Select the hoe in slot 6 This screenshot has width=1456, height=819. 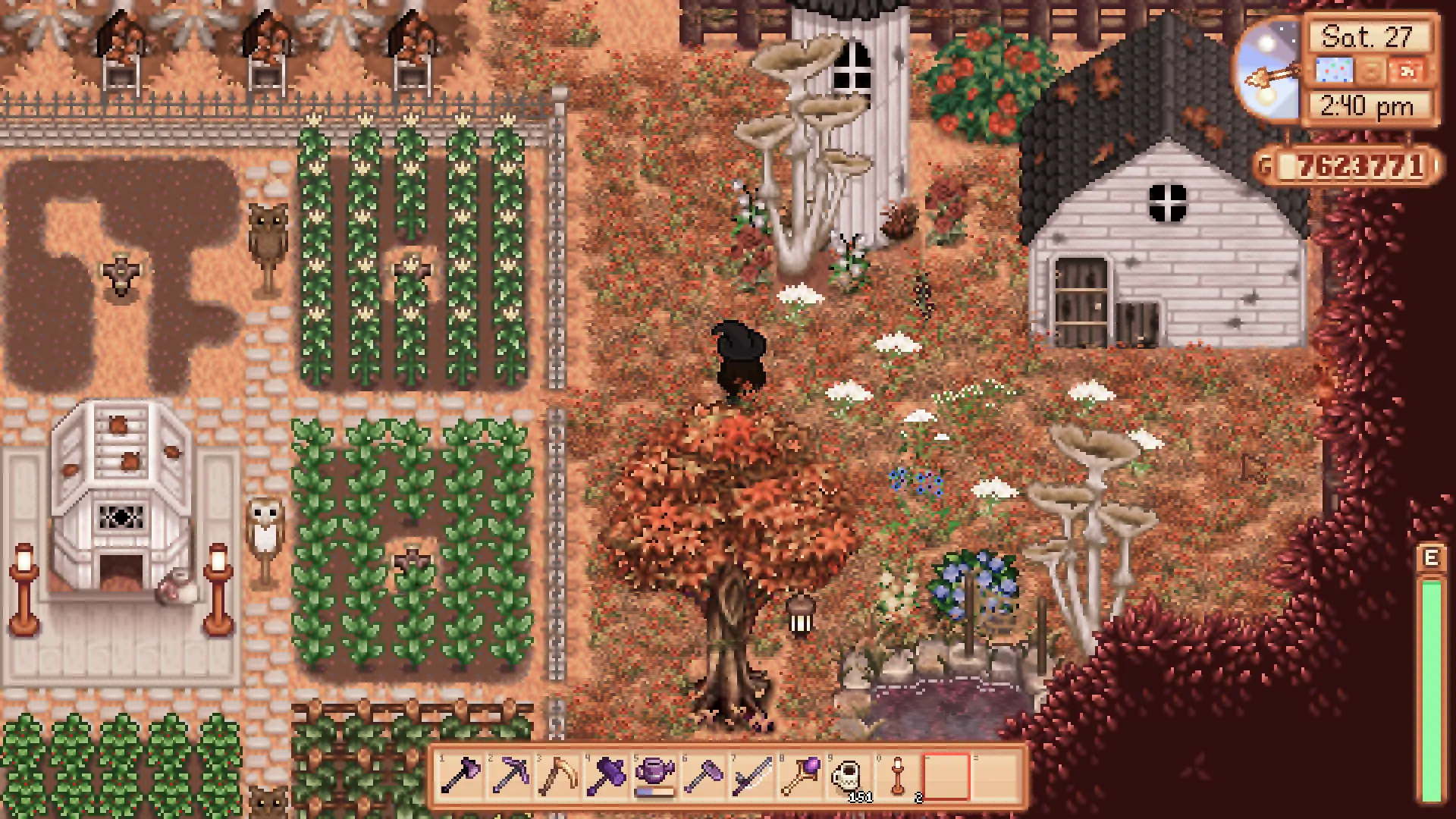[703, 777]
